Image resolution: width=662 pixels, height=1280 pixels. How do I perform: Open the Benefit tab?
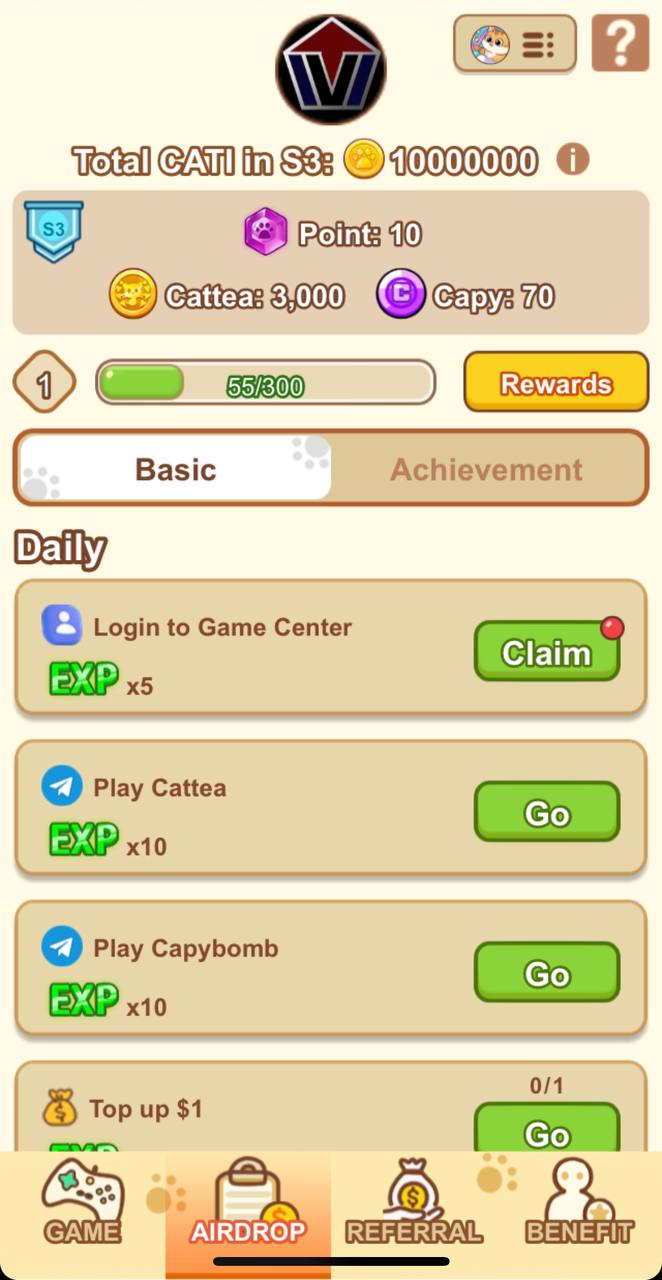pos(579,1205)
